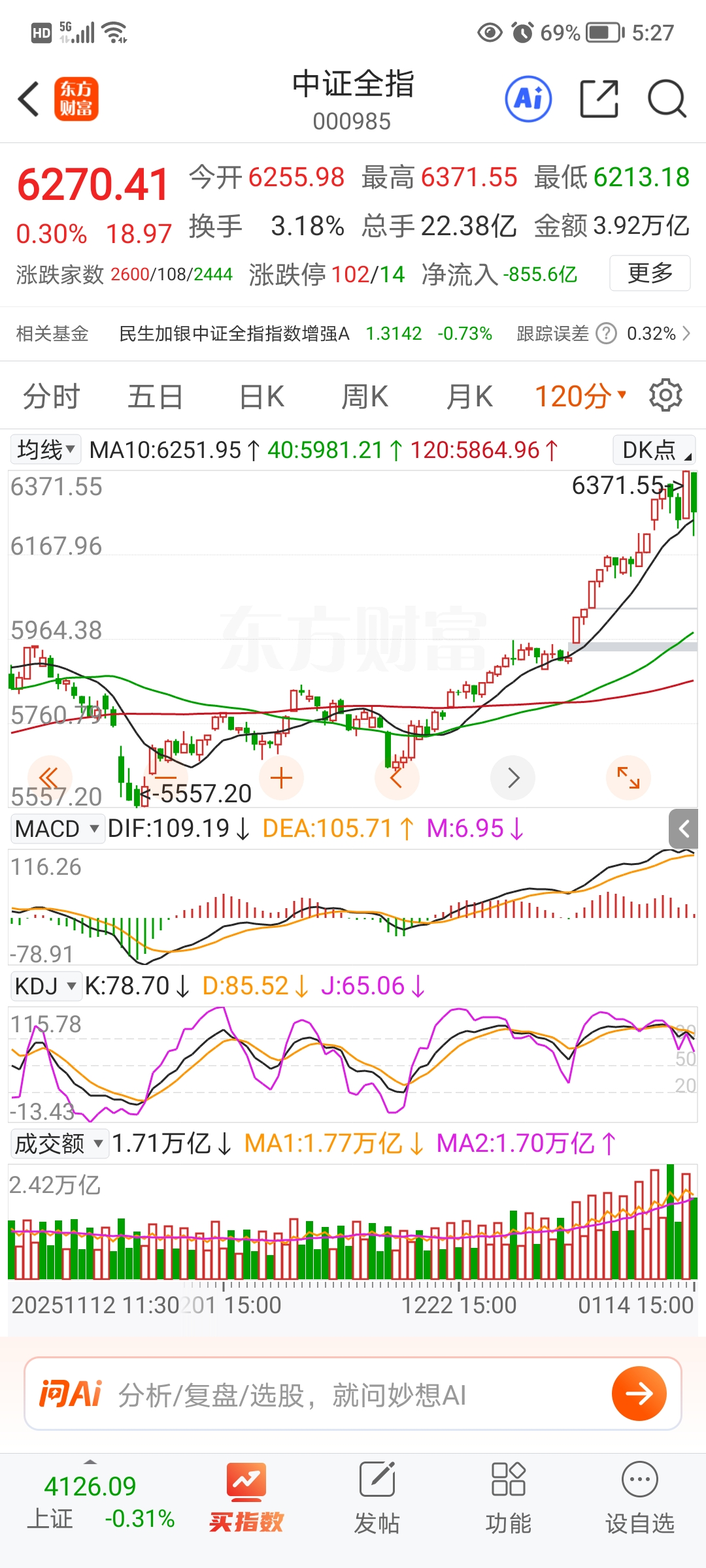
Task: Expand the 120分 period dropdown
Action: 580,397
